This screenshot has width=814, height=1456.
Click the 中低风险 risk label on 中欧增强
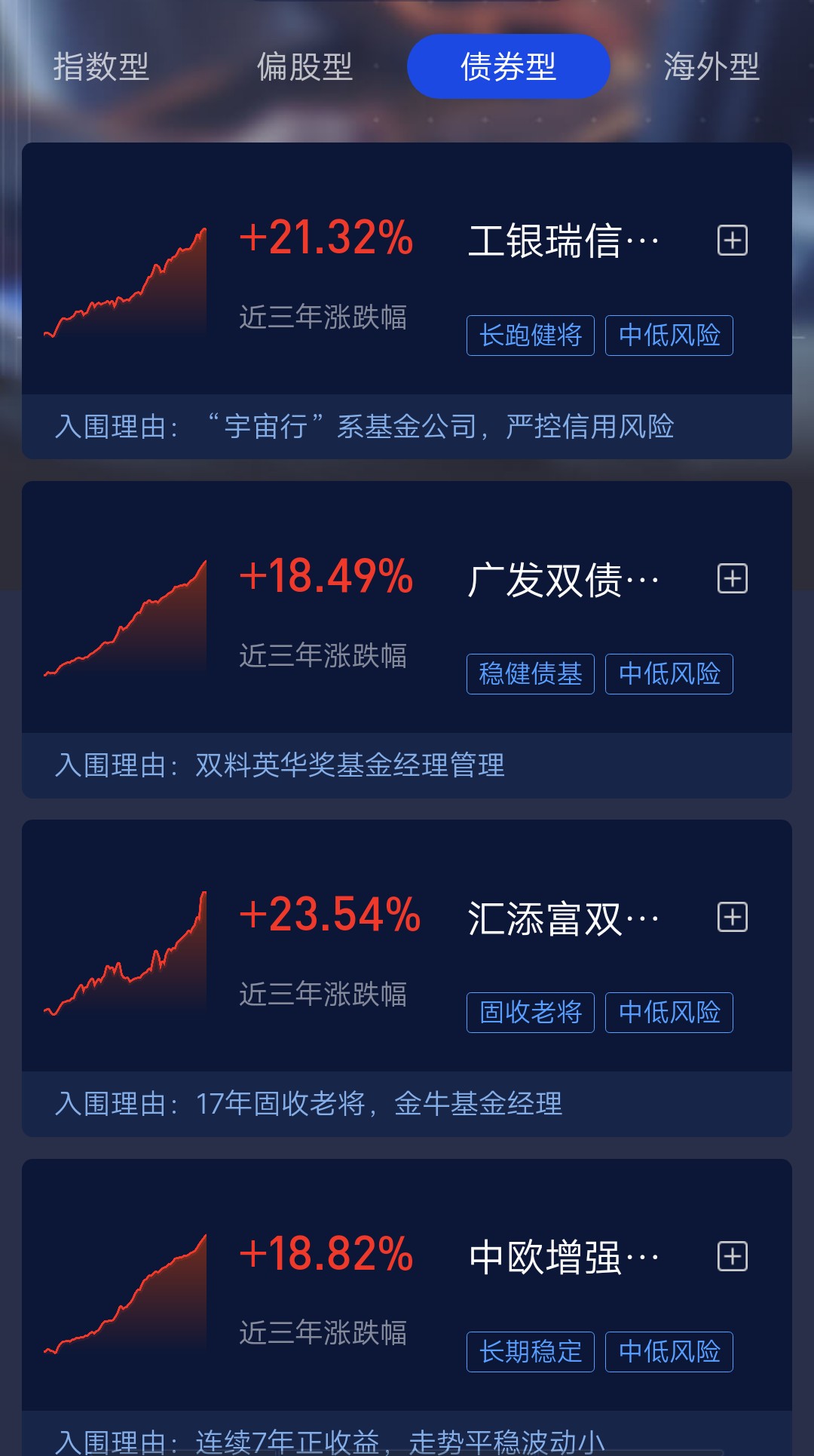tap(669, 1350)
